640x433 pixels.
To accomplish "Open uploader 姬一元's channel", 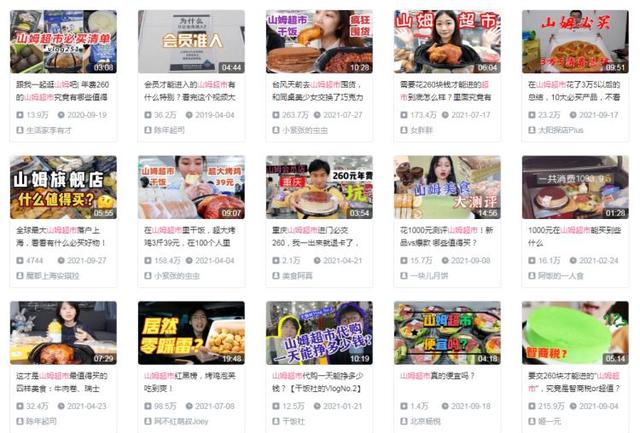I will [x=552, y=421].
